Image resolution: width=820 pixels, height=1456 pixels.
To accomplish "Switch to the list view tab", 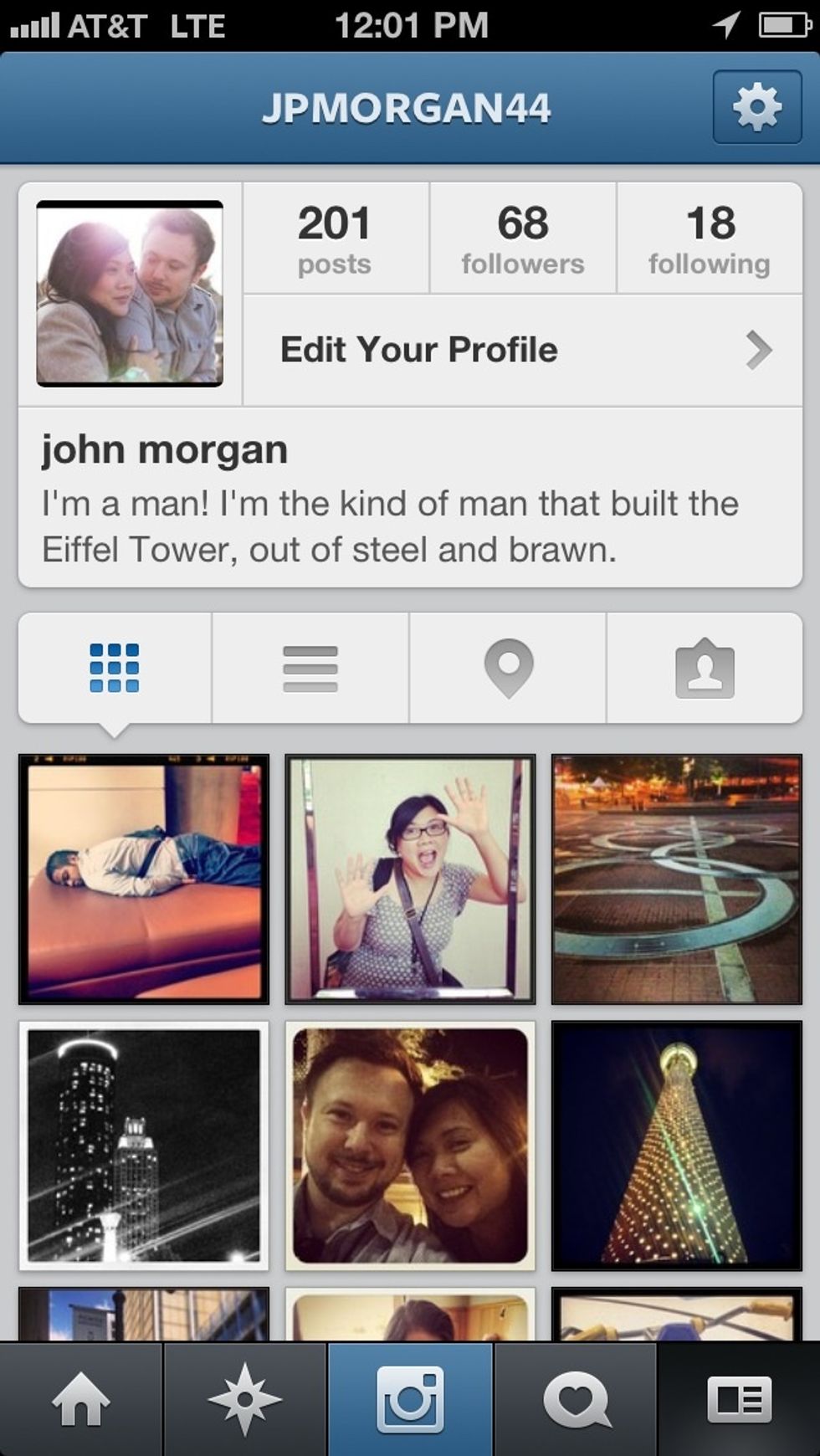I will point(310,668).
